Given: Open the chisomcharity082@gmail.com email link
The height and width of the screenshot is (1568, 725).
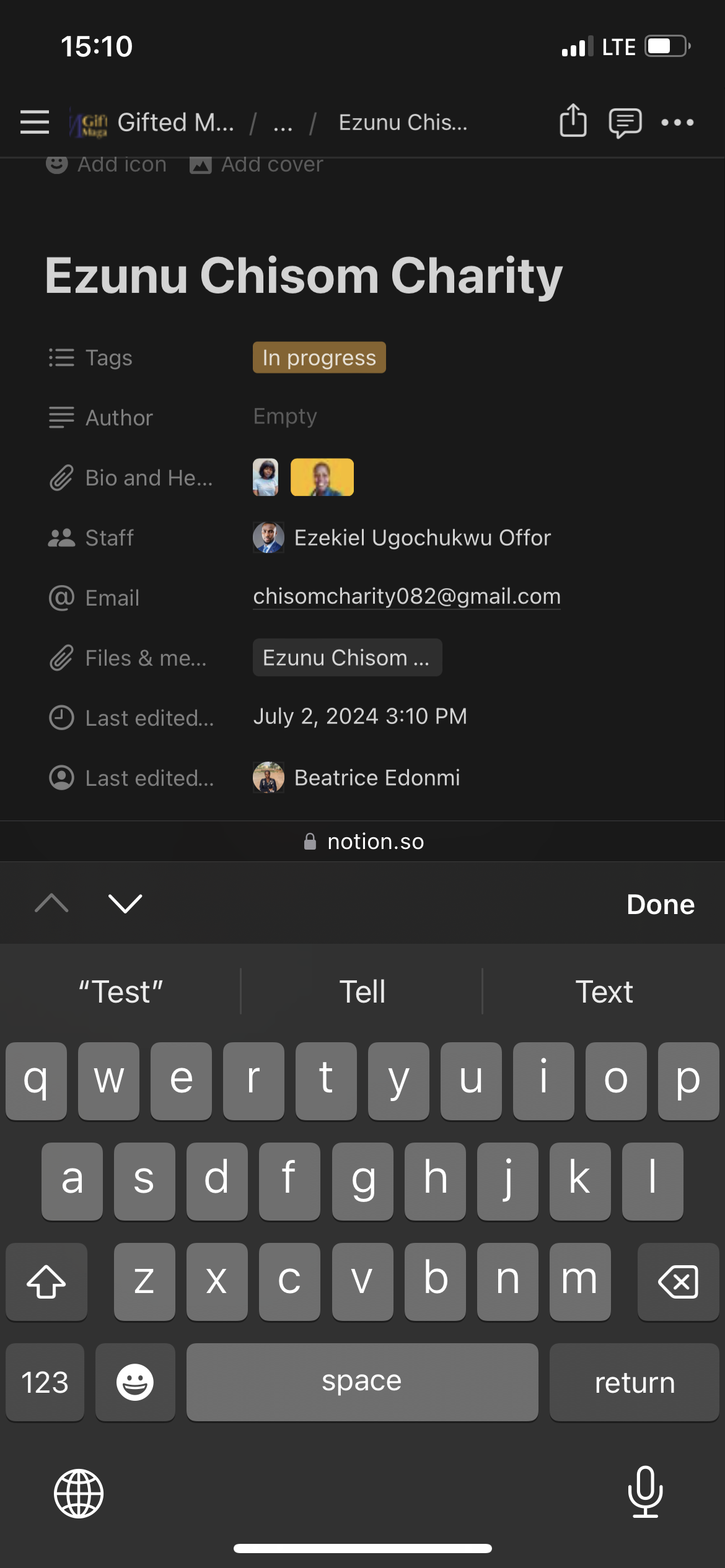Looking at the screenshot, I should (x=406, y=596).
